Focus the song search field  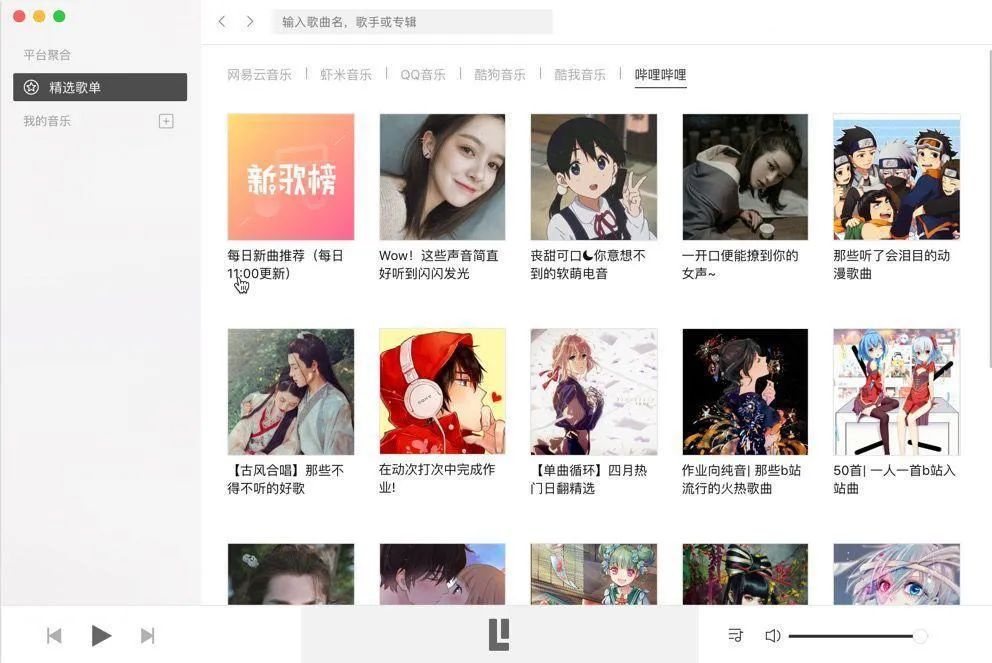[415, 21]
